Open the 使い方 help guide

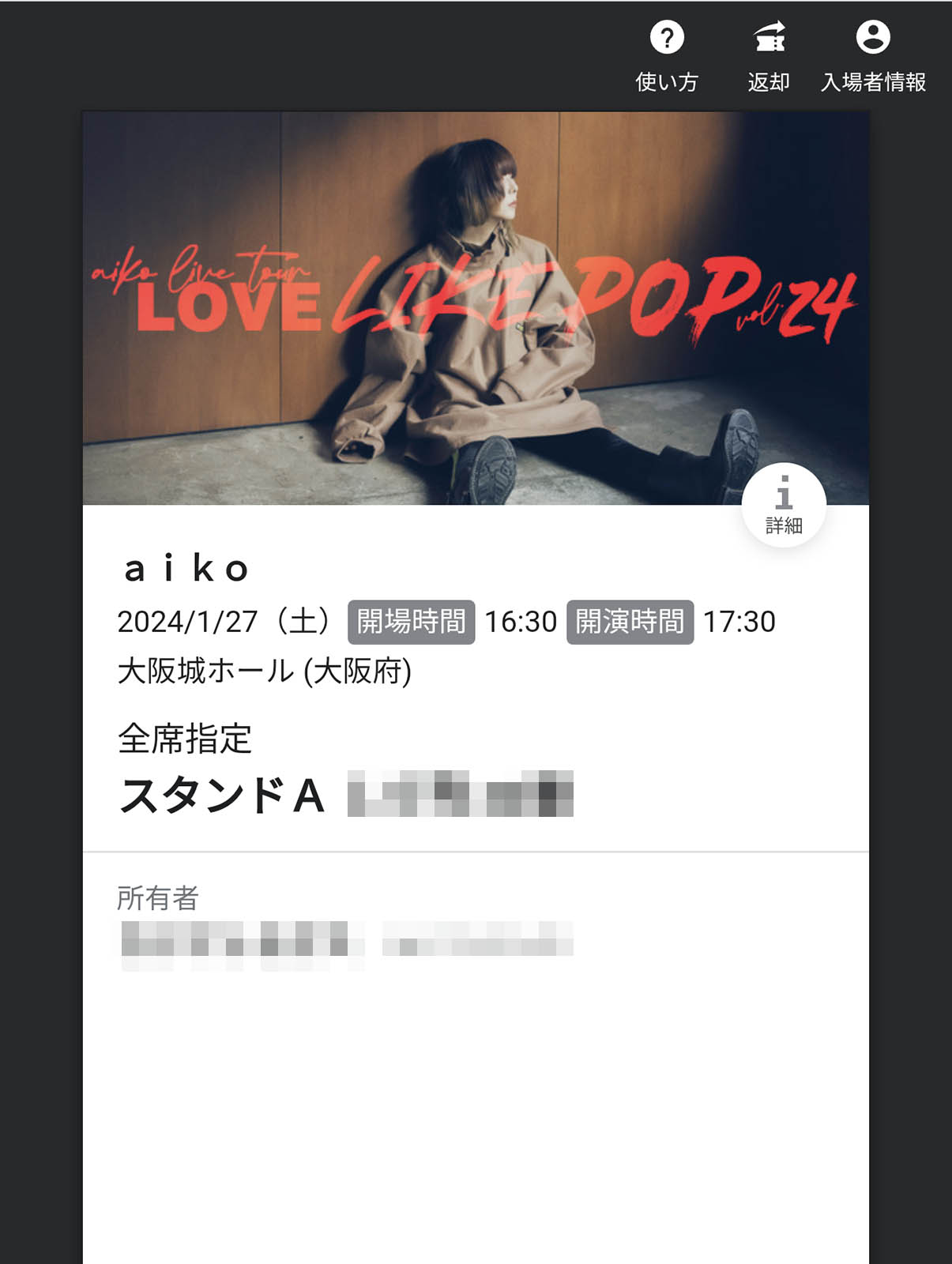666,55
